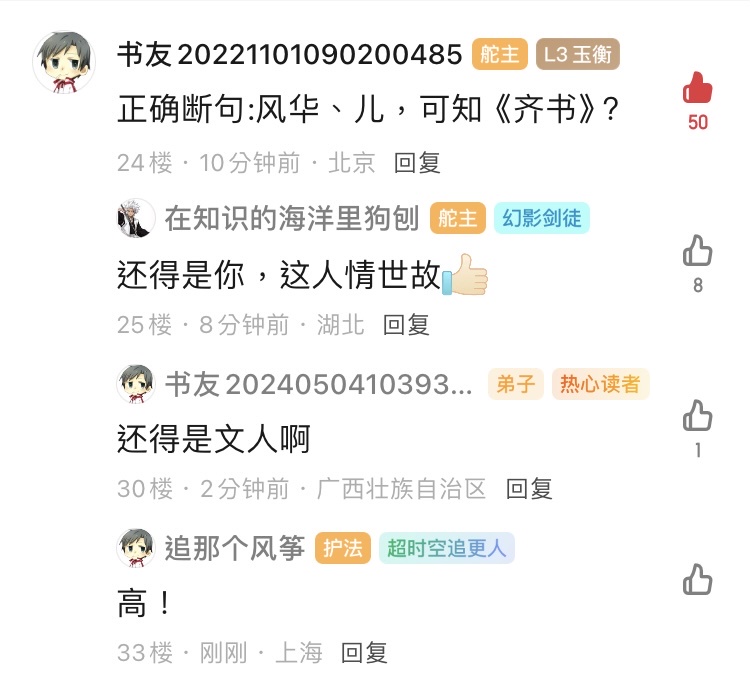Reply to the 25楼 comment
The image size is (750, 693).
pyautogui.click(x=406, y=324)
